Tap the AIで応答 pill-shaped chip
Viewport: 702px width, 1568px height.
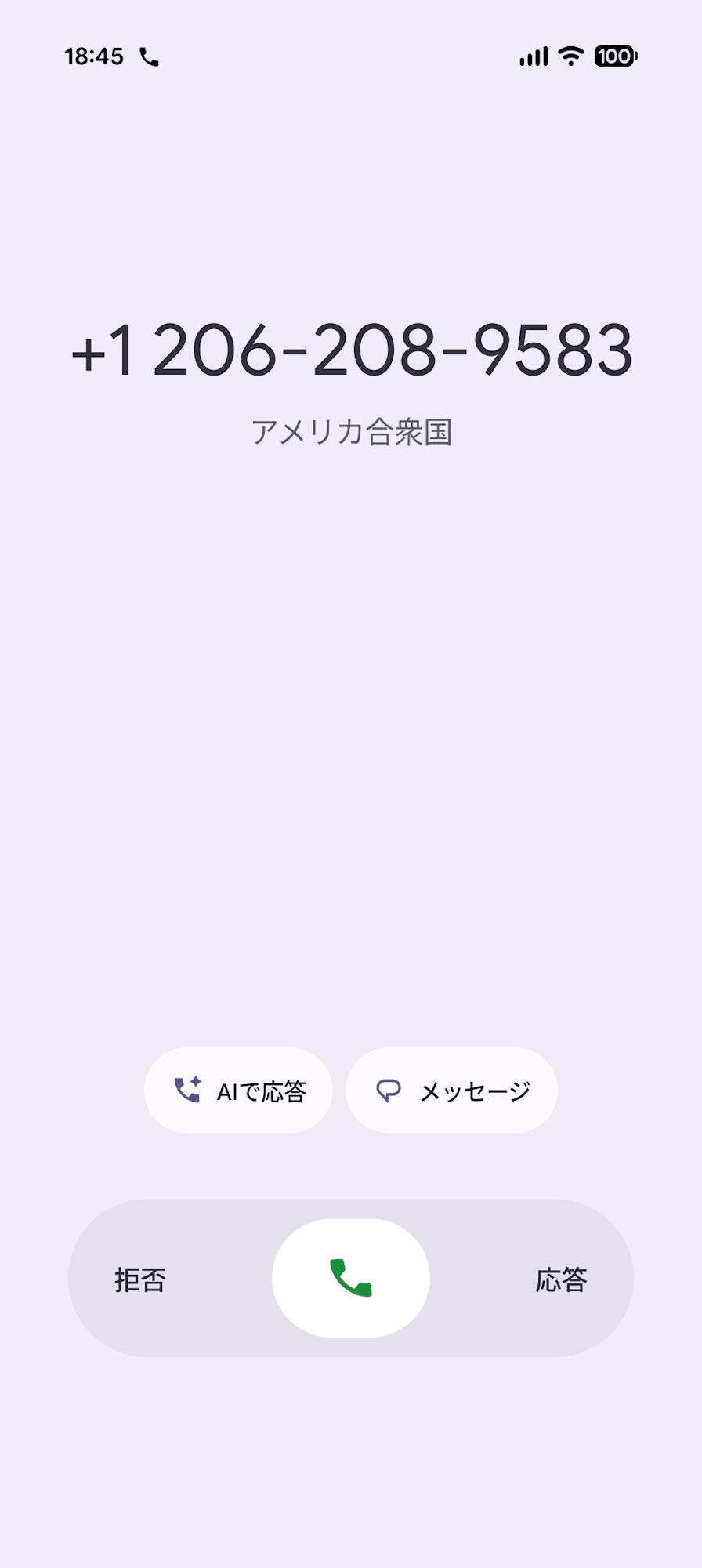(238, 1090)
